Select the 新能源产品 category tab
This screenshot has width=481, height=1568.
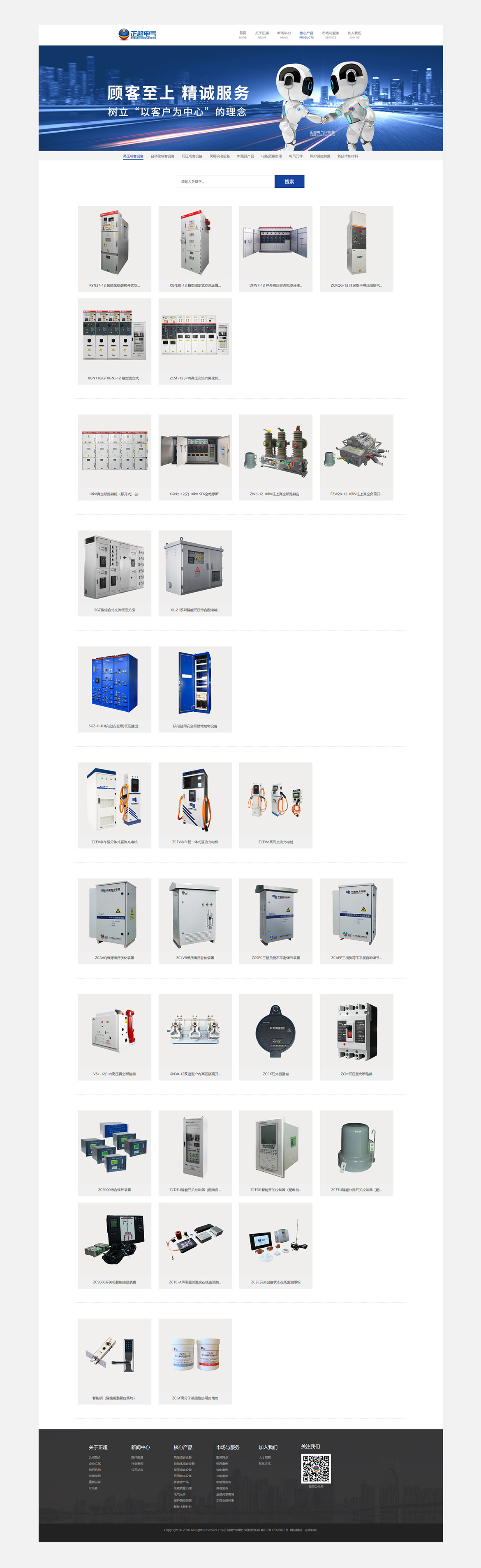246,156
